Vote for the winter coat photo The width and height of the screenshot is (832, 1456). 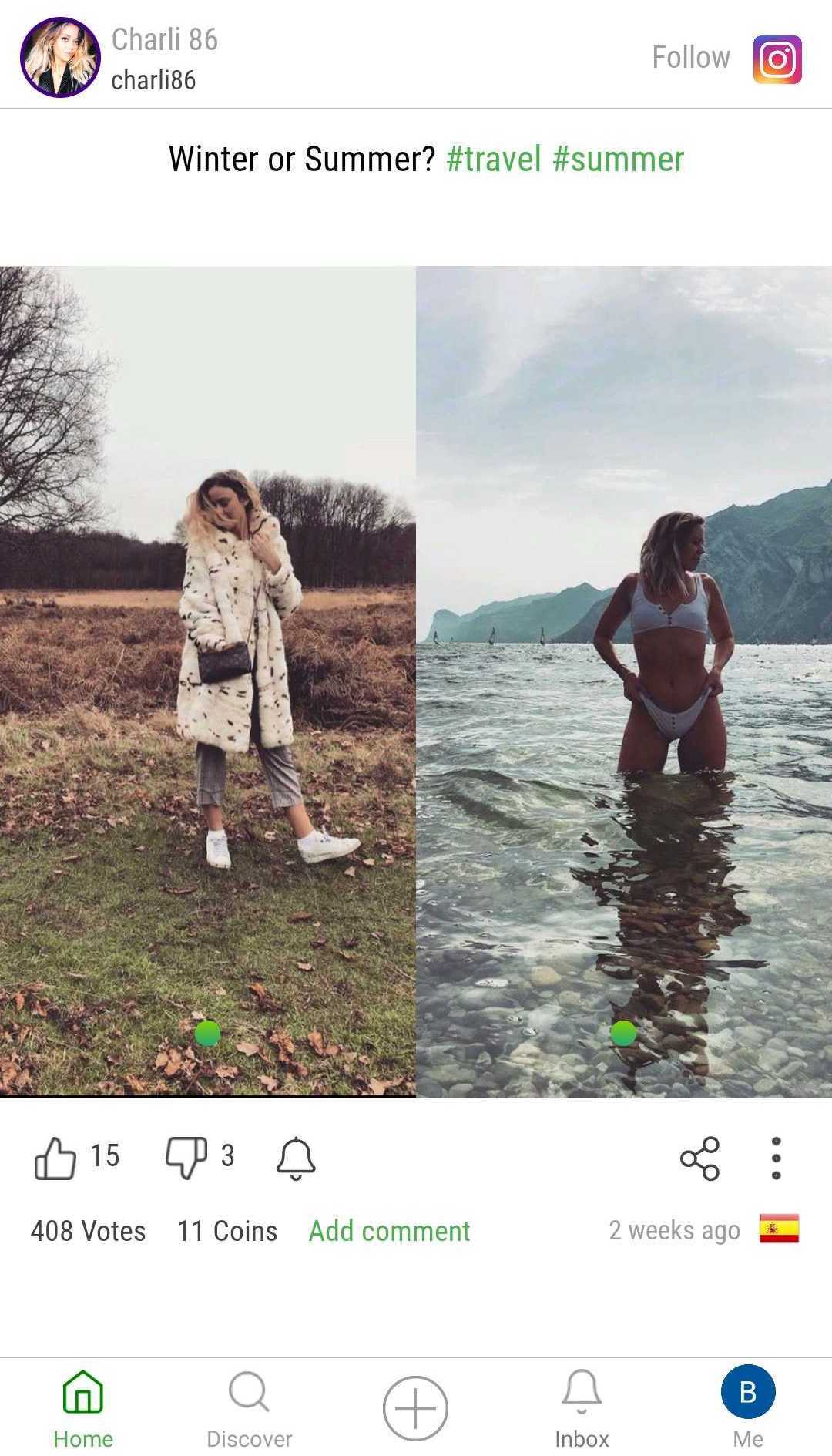click(x=207, y=681)
